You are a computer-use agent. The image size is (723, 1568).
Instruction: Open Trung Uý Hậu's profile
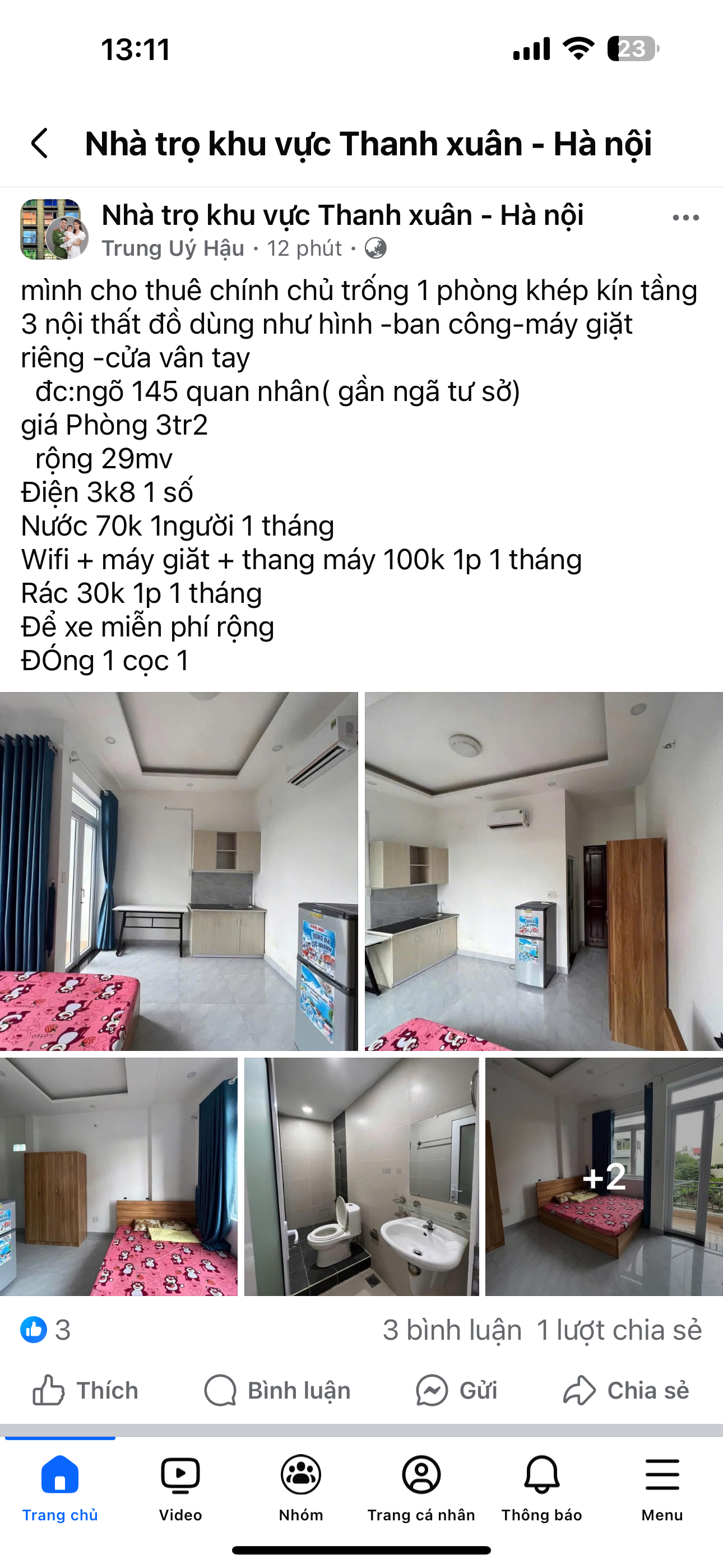pyautogui.click(x=173, y=248)
